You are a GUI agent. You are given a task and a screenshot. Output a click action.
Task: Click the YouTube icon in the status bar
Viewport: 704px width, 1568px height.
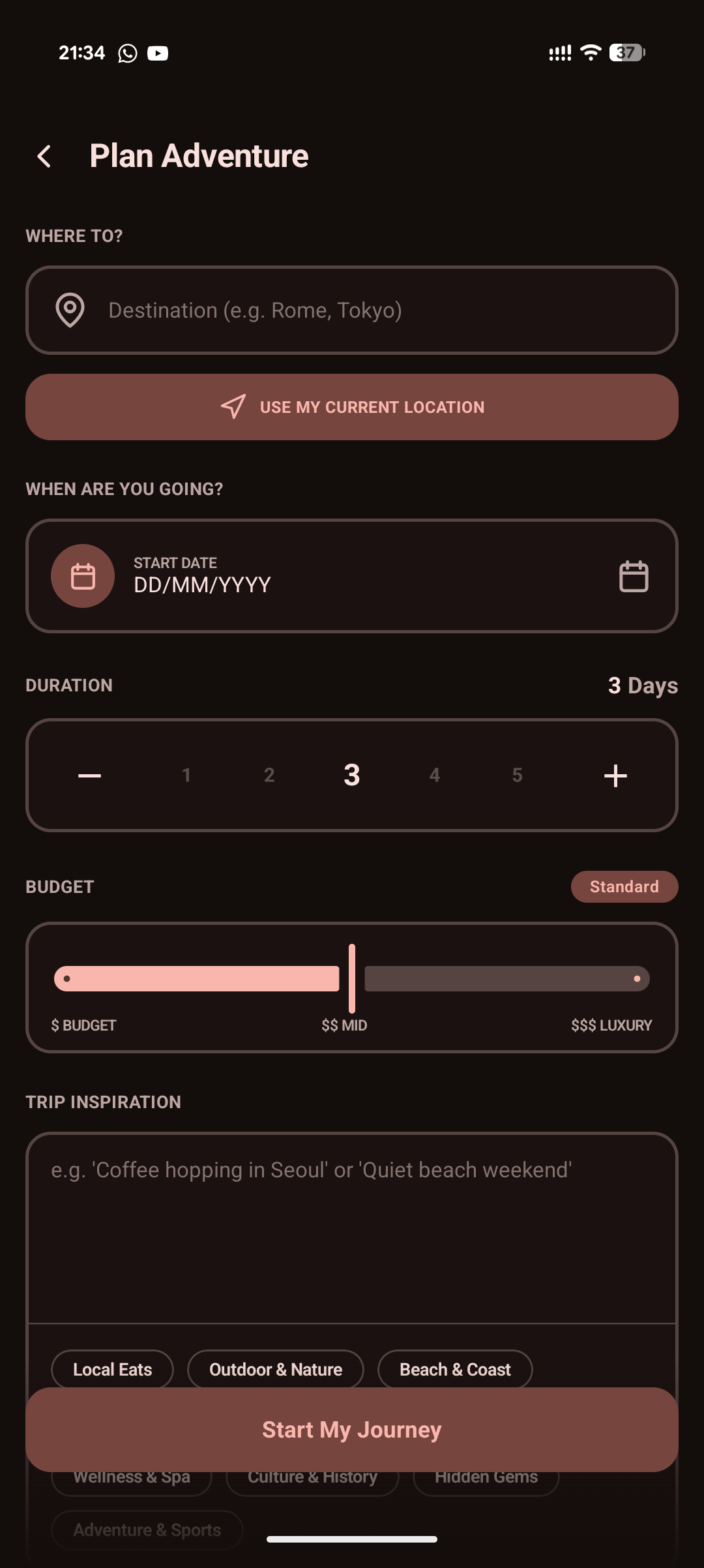pyautogui.click(x=158, y=53)
